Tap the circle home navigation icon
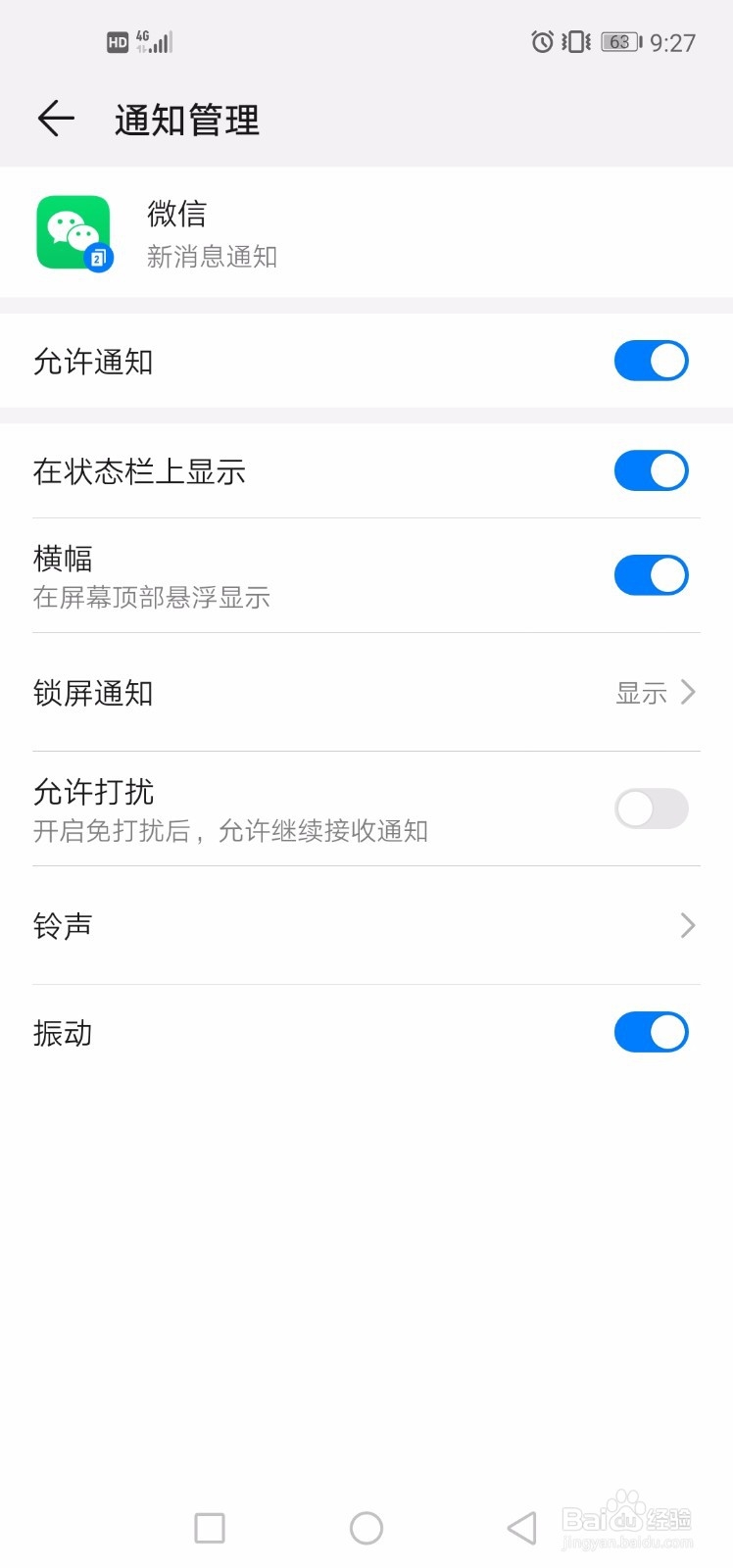 click(x=366, y=1527)
